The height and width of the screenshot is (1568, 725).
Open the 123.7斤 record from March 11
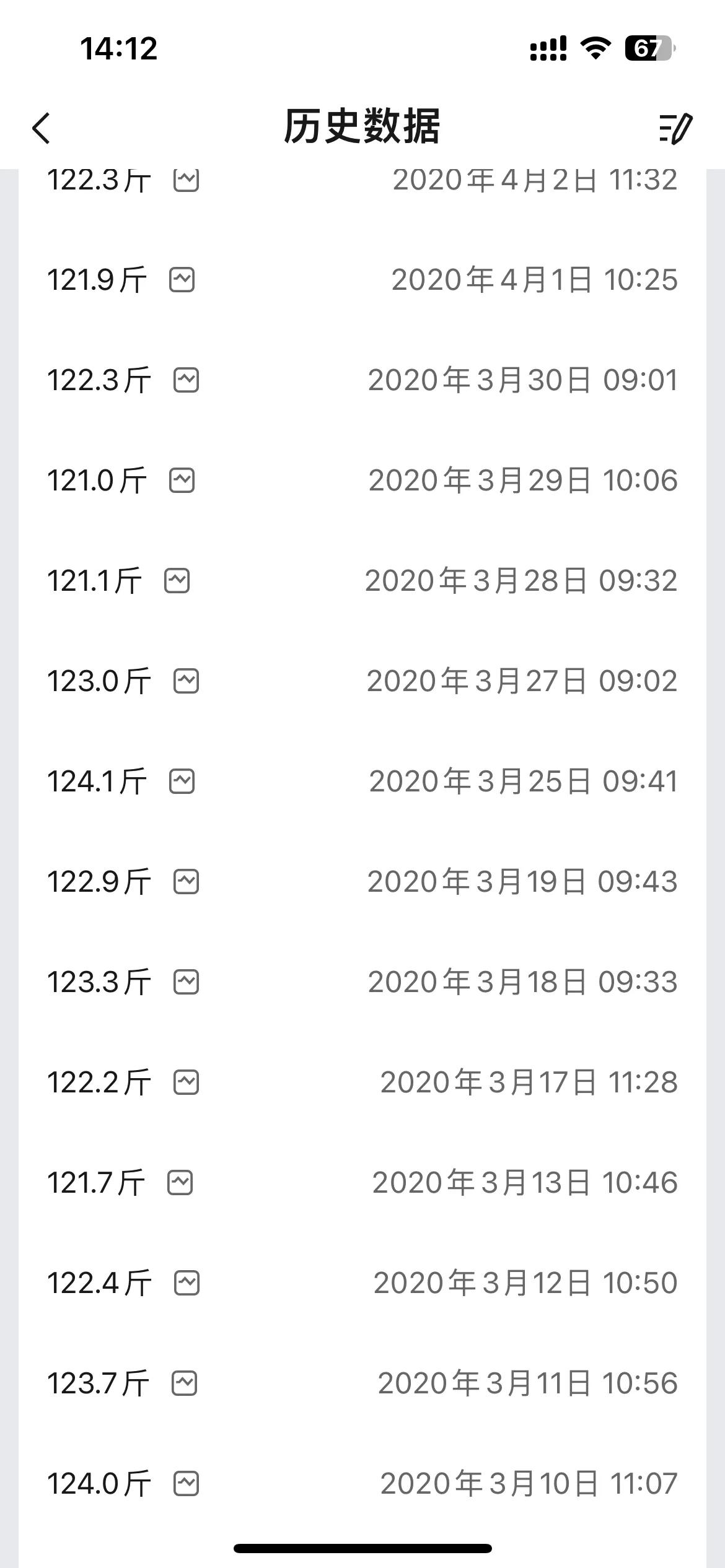click(362, 1383)
